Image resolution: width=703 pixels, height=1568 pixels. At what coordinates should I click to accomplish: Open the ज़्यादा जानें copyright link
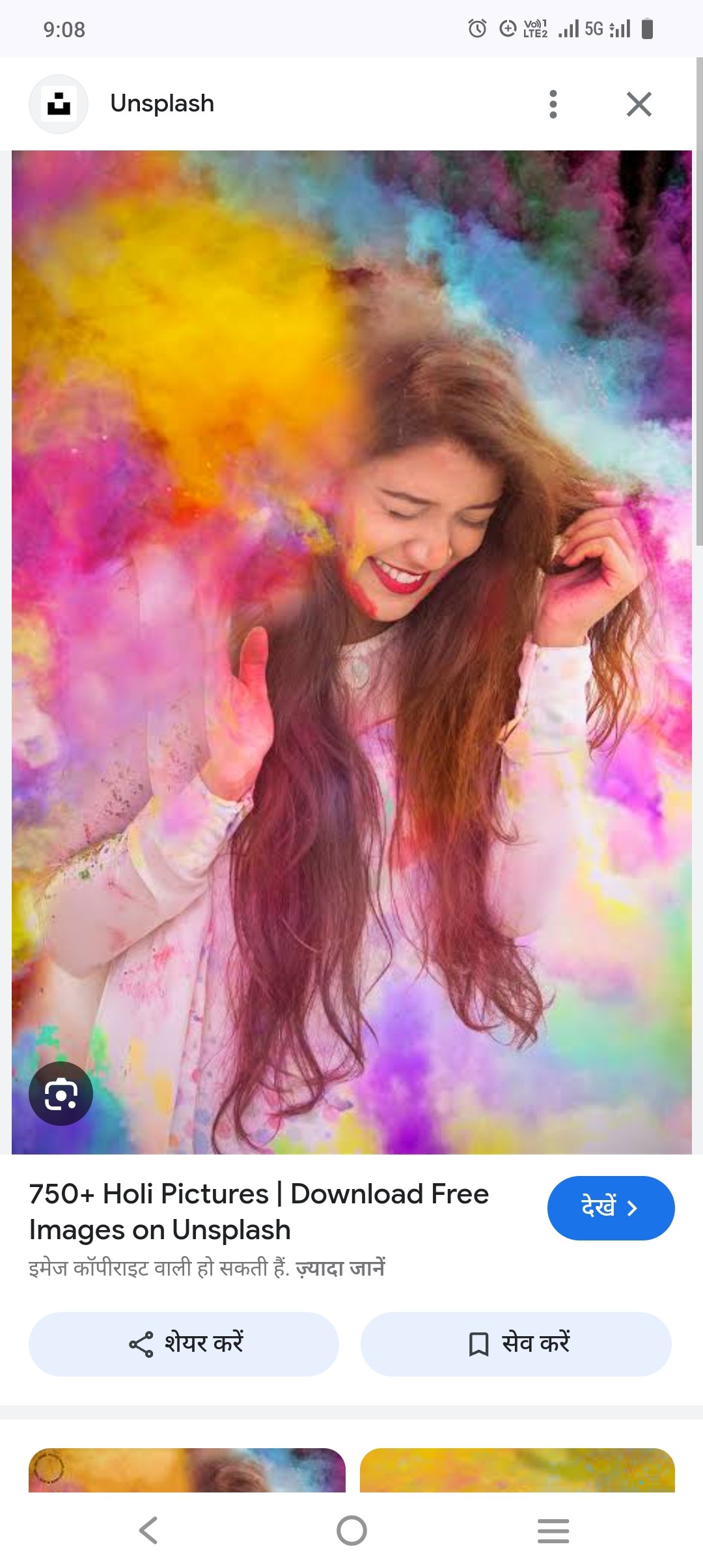click(340, 1268)
